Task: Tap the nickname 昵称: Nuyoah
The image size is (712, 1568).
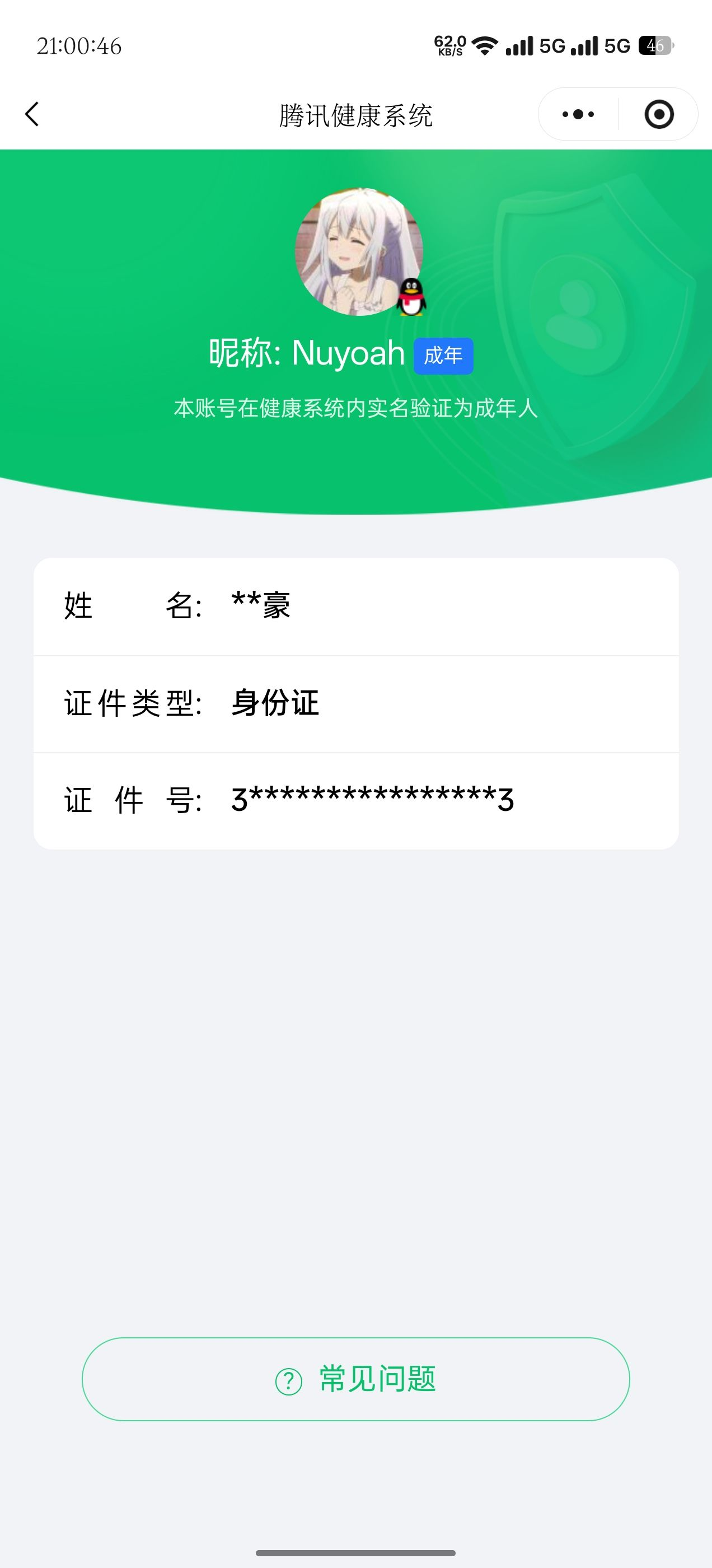Action: pos(306,354)
